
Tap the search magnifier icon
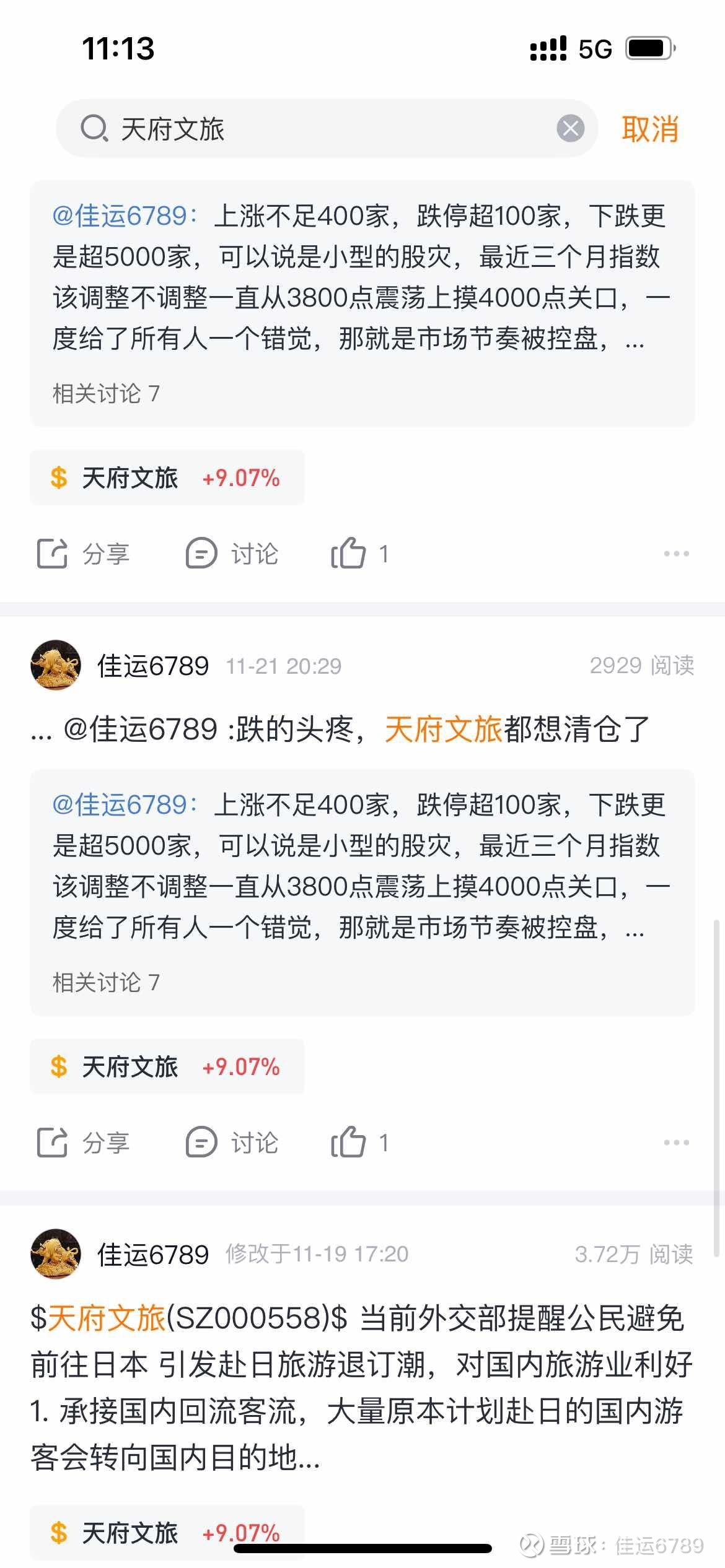pos(94,129)
